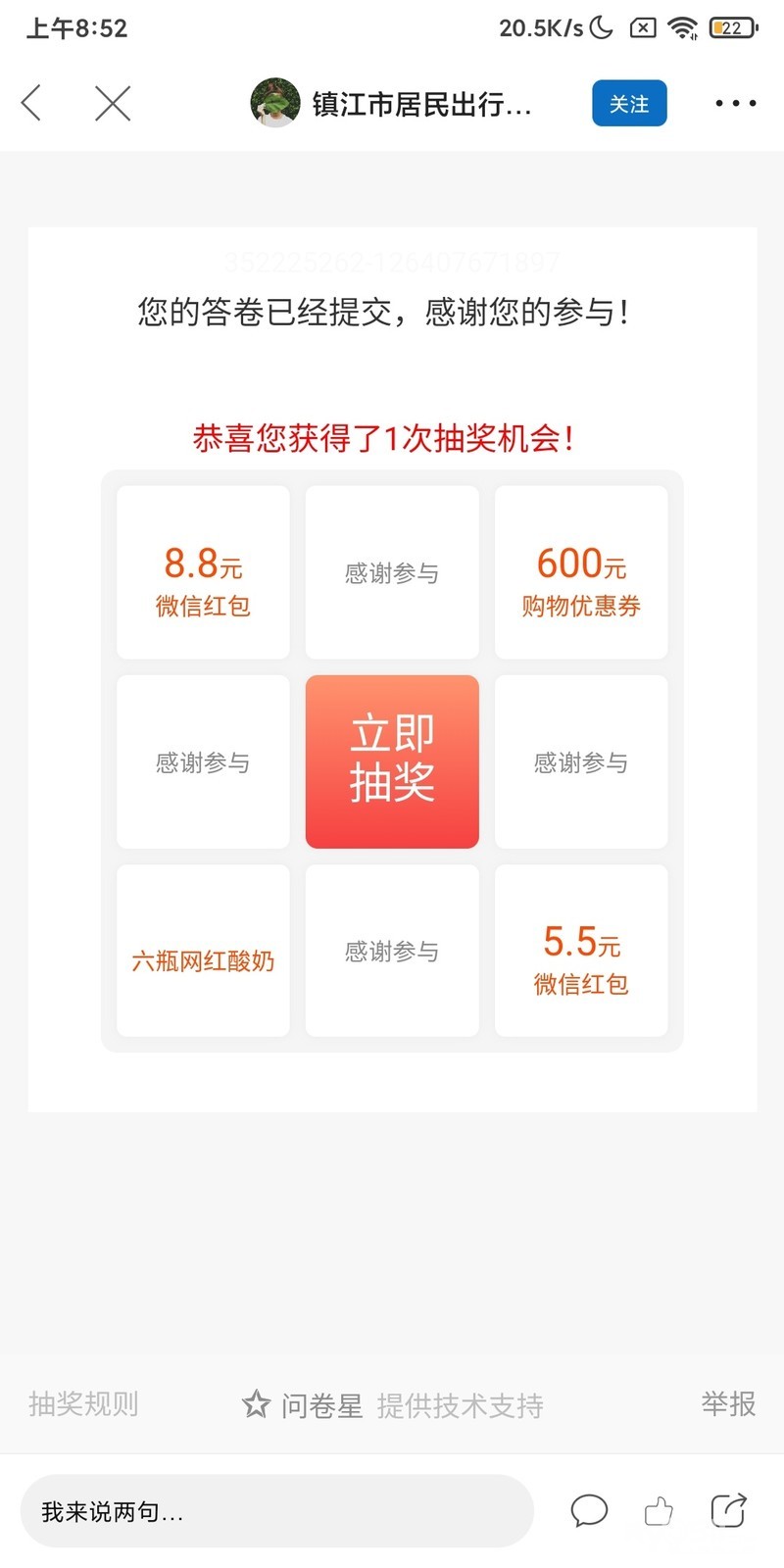Report the page via 举报

[x=728, y=1403]
